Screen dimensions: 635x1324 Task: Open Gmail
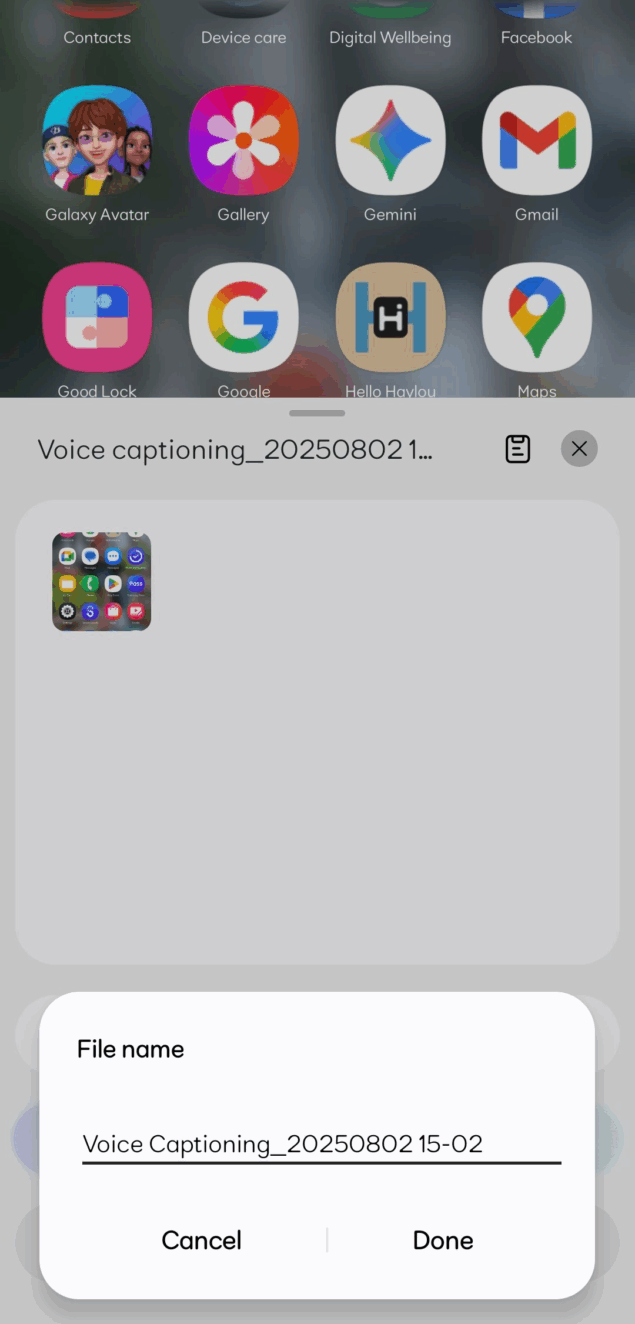click(x=537, y=140)
